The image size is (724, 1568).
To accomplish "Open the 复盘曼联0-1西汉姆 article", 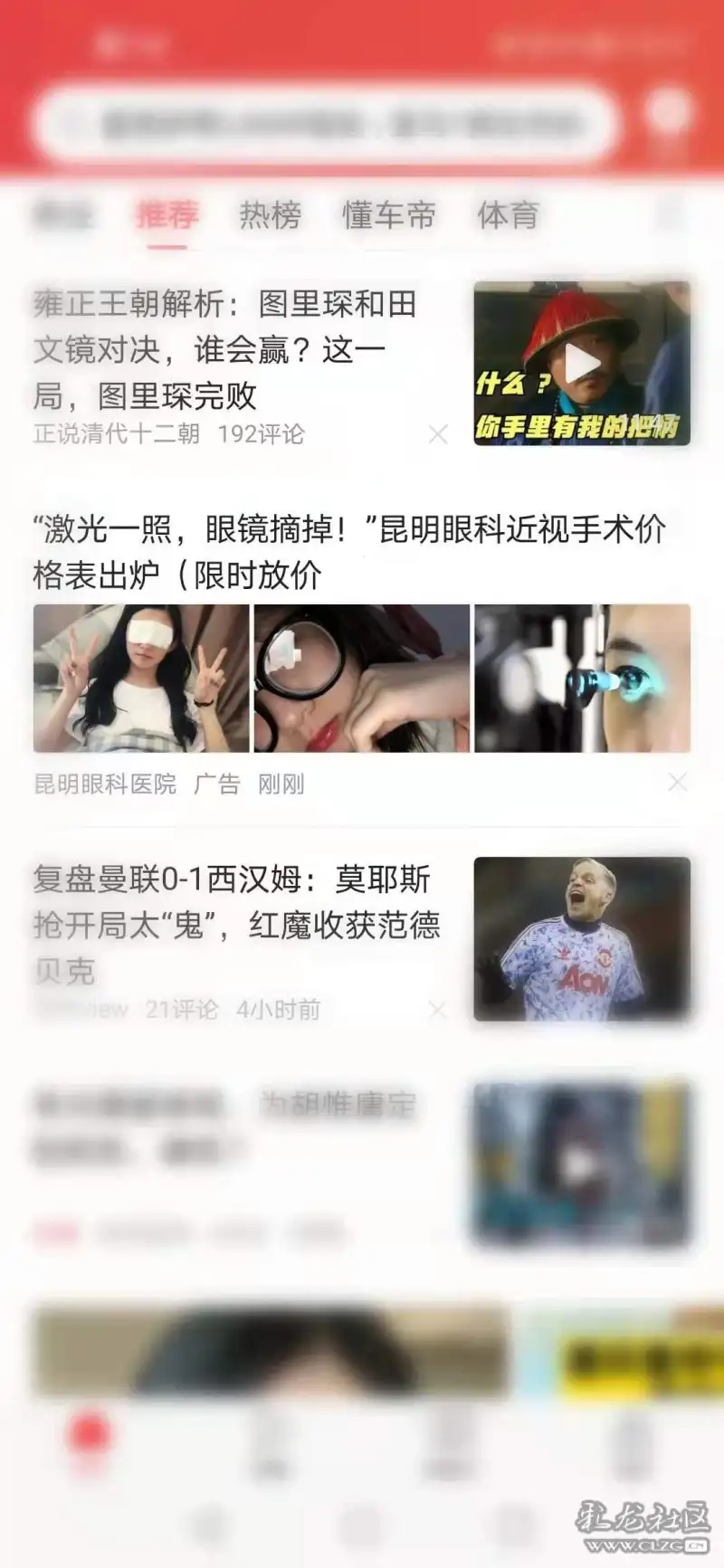I will [235, 923].
